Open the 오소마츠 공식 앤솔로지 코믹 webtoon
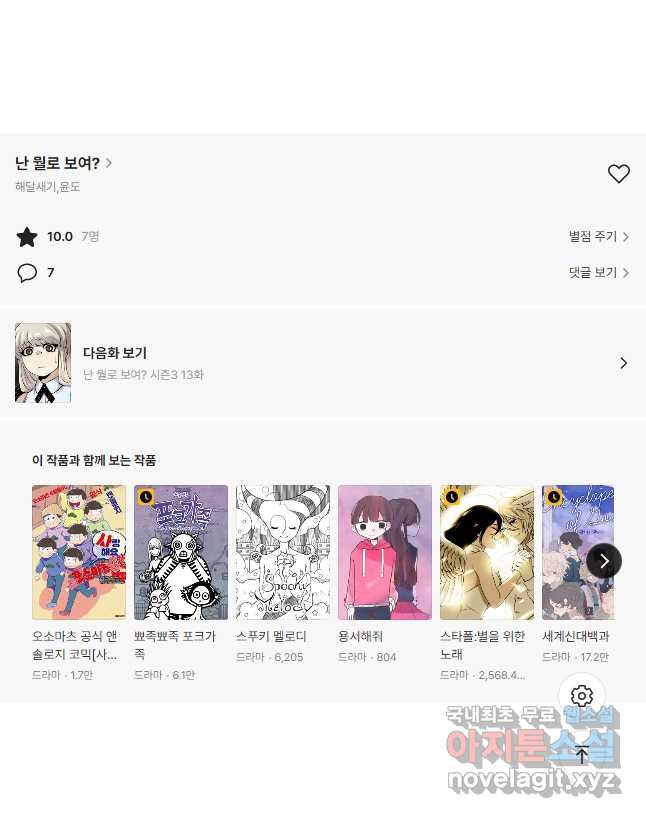The image size is (646, 818). [78, 552]
